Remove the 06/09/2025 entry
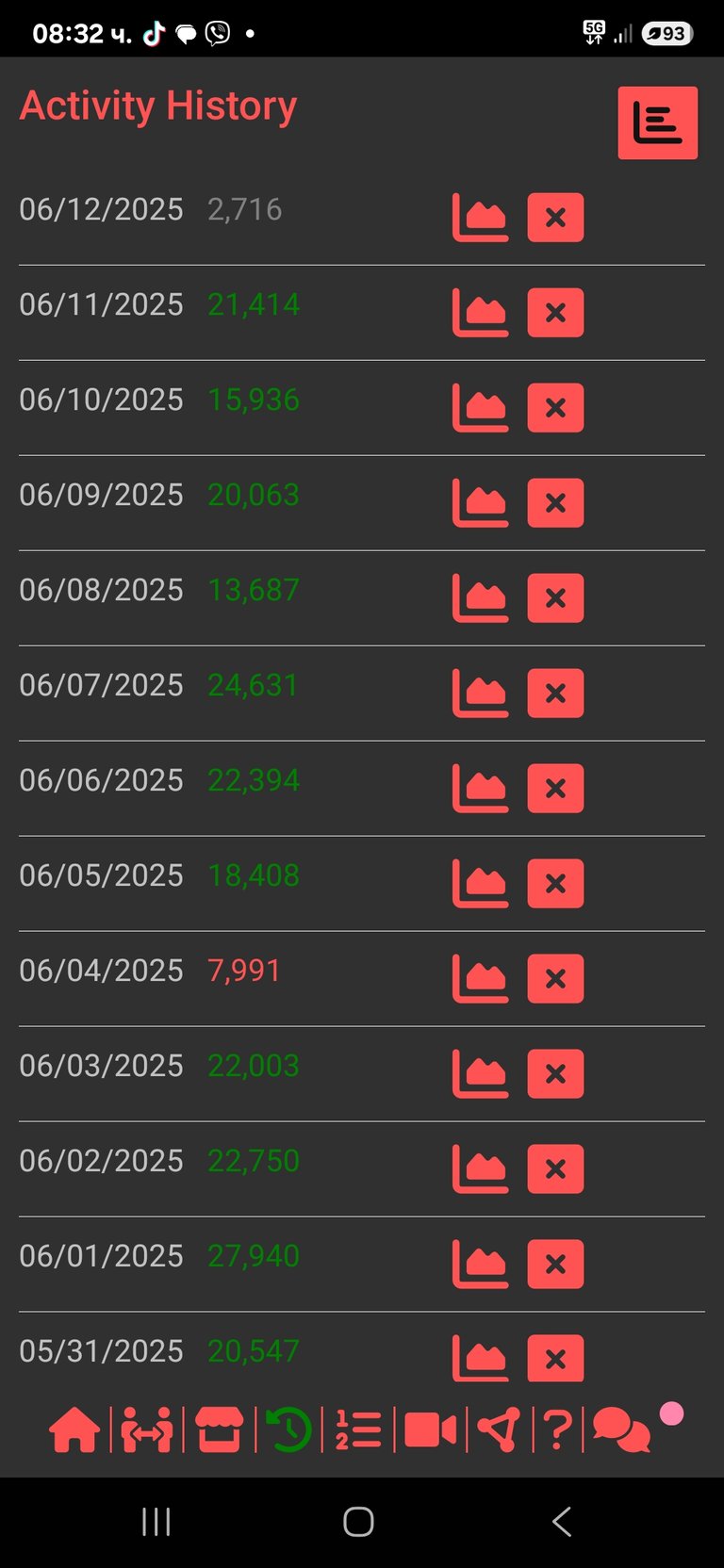Image resolution: width=724 pixels, height=1568 pixels. pyautogui.click(x=555, y=503)
